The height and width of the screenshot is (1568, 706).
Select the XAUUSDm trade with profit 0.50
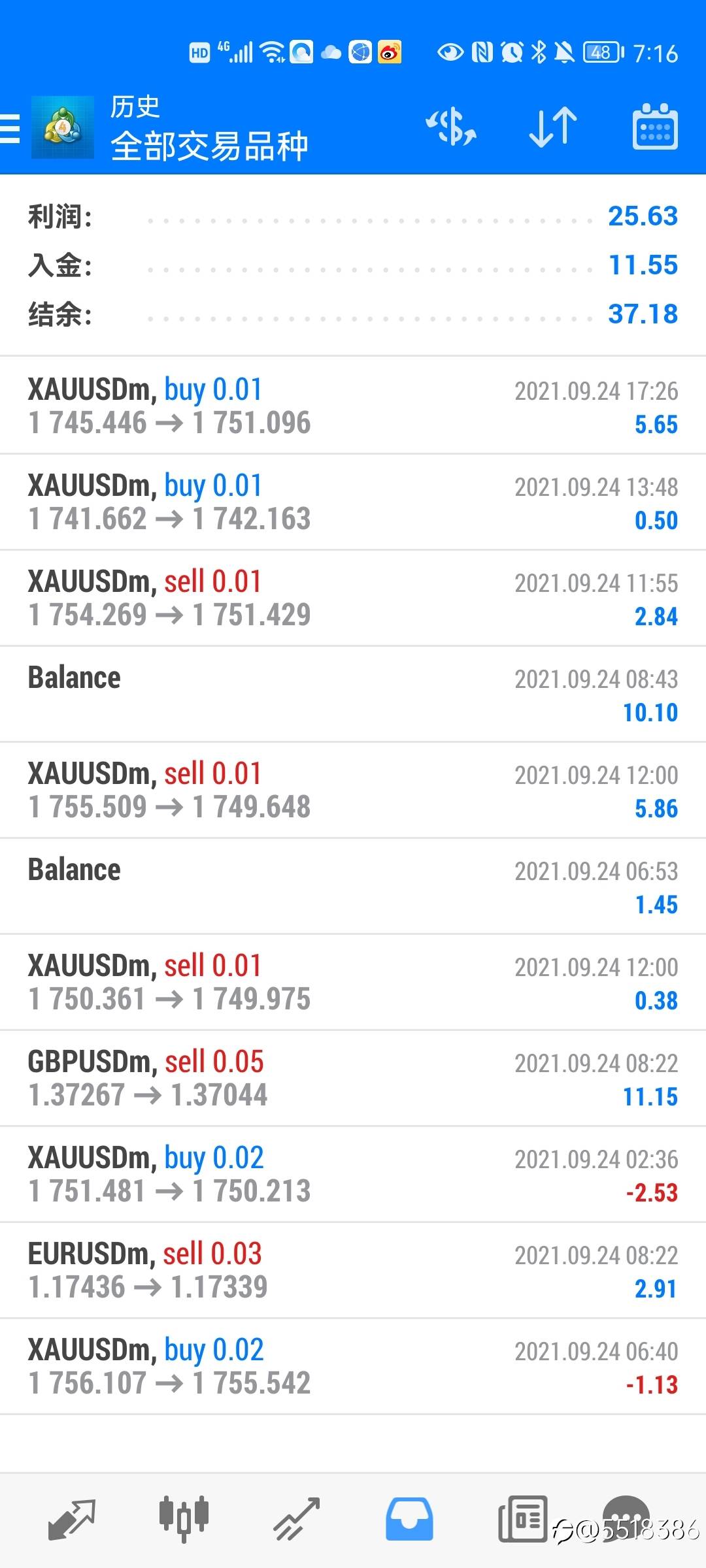353,502
